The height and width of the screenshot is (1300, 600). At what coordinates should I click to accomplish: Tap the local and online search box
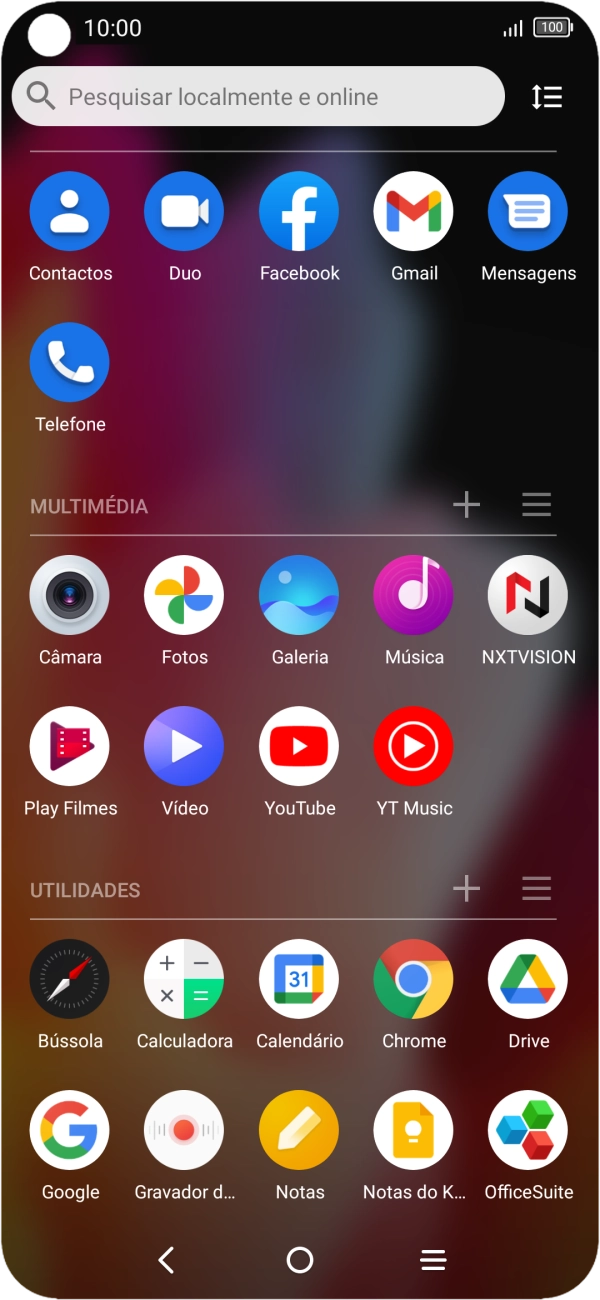tap(258, 97)
